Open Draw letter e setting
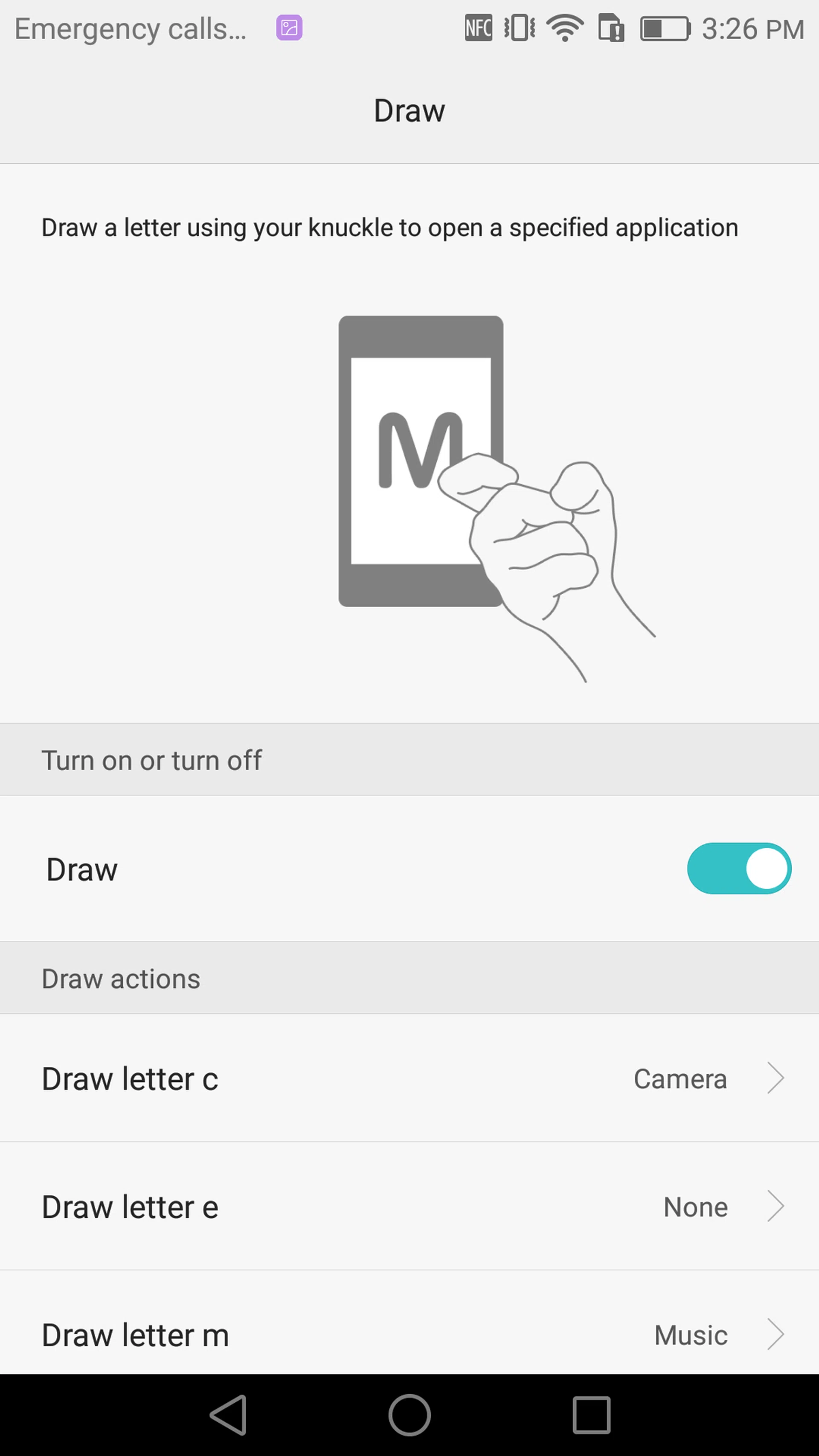 click(409, 1207)
